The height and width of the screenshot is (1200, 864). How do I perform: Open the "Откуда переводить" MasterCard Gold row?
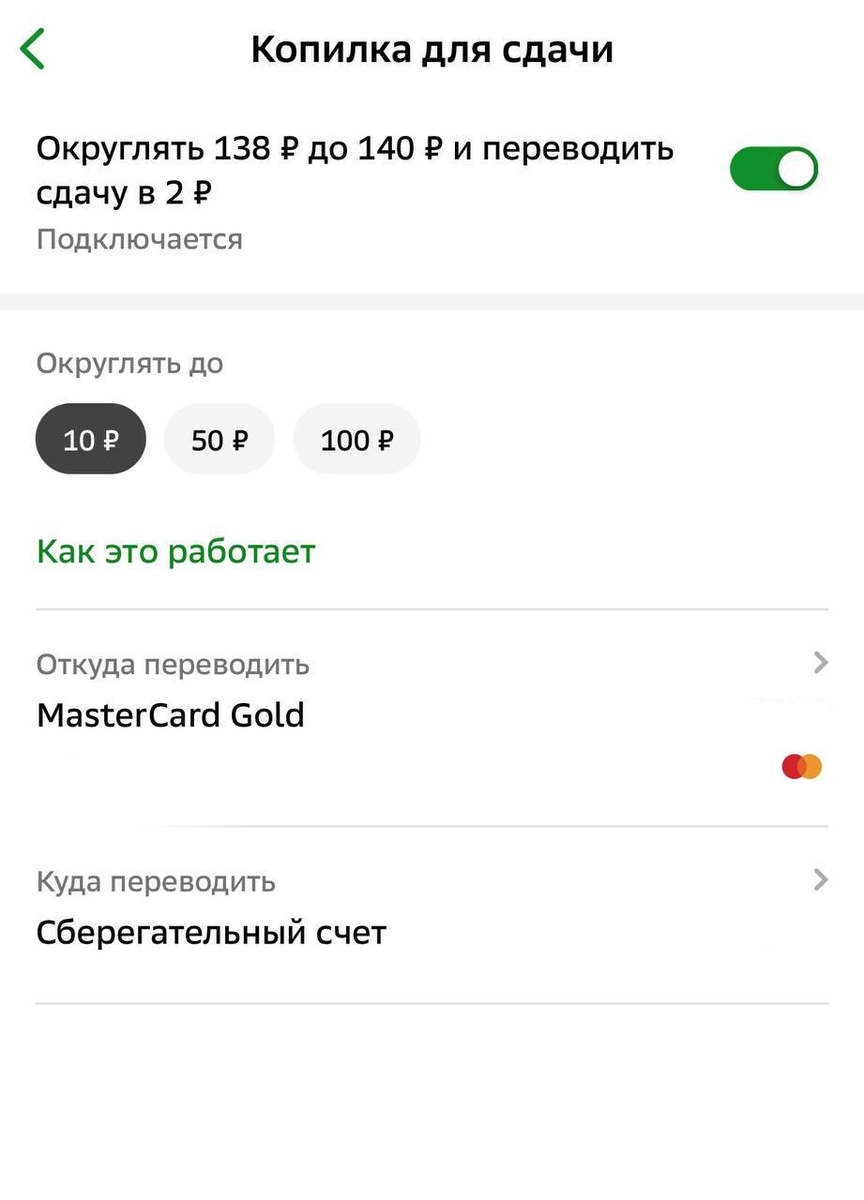click(x=432, y=717)
